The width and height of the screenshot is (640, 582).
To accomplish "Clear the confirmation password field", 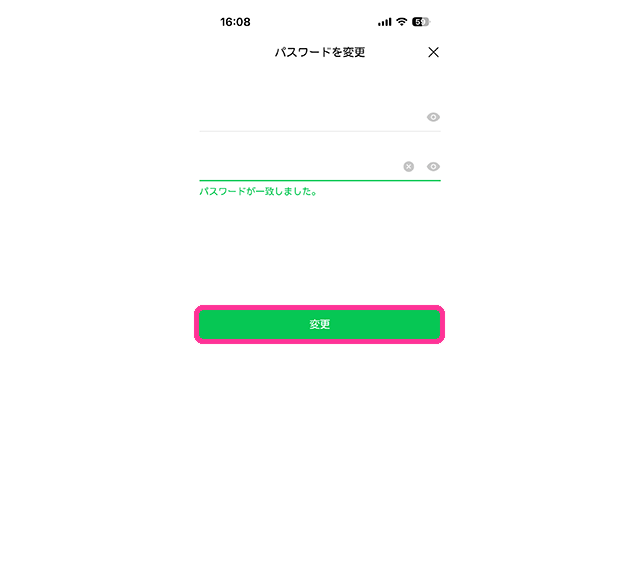I will pos(408,167).
